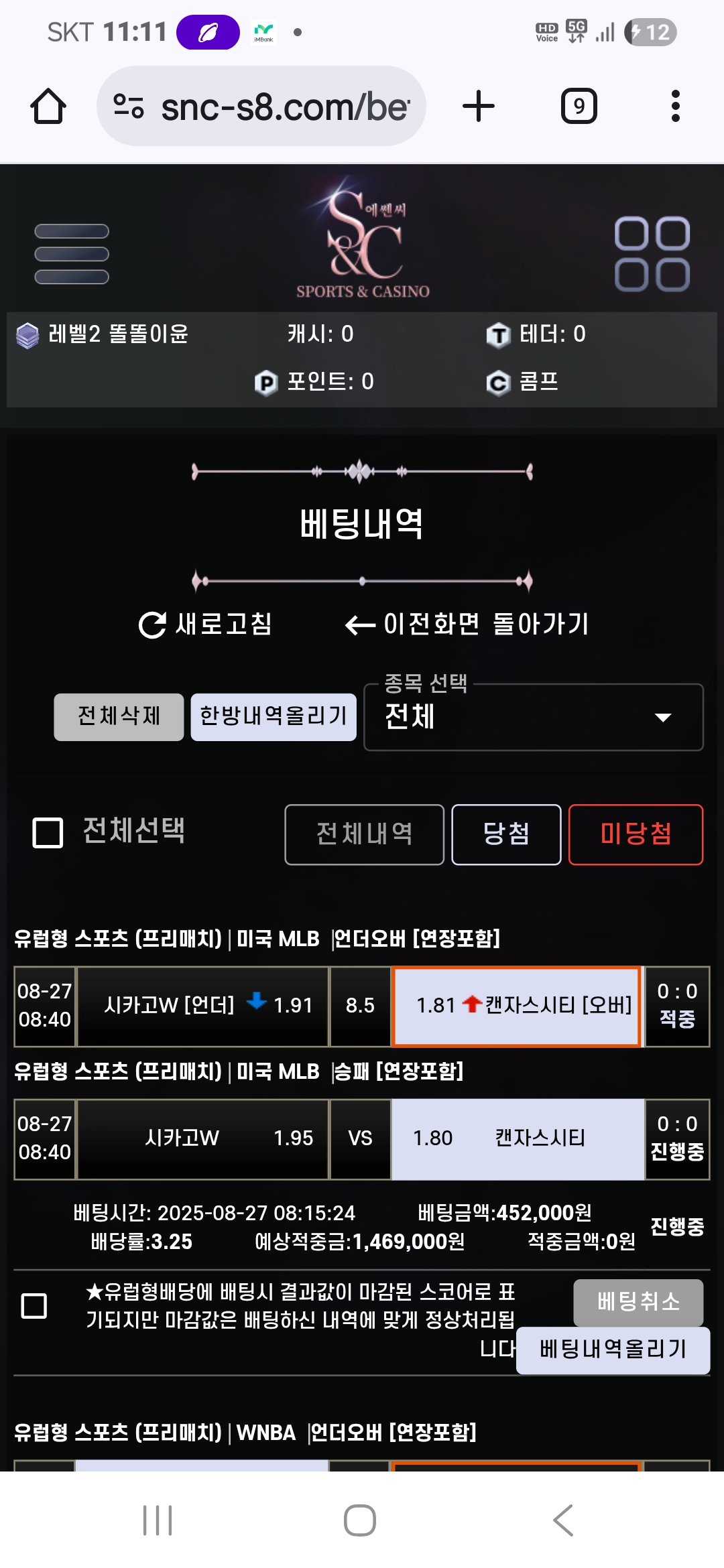Check the 전체선택 checkbox

pos(48,833)
